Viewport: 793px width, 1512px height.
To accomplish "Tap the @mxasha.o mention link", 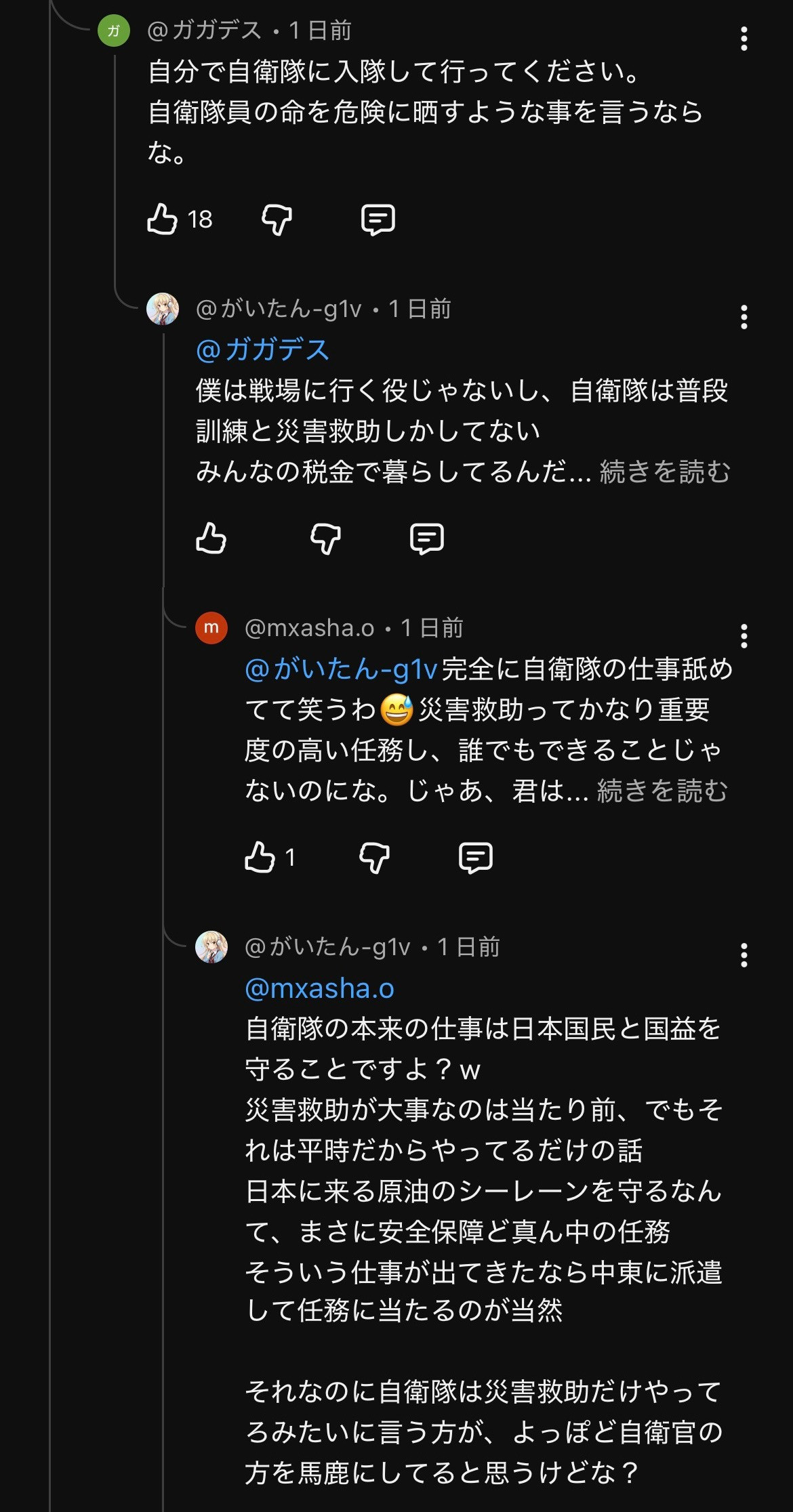I will [319, 988].
